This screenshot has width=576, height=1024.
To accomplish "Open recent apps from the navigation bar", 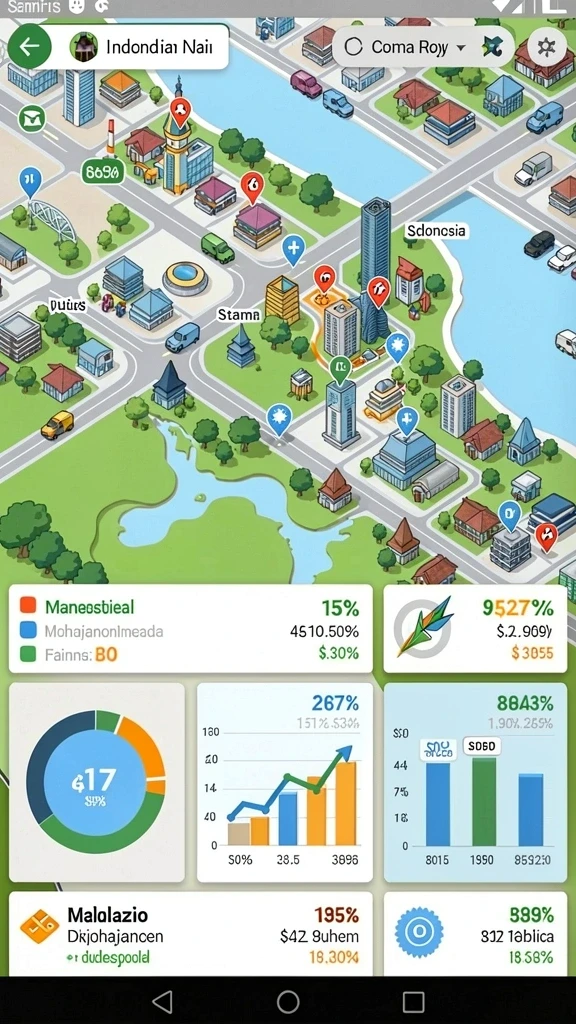I will point(413,1001).
